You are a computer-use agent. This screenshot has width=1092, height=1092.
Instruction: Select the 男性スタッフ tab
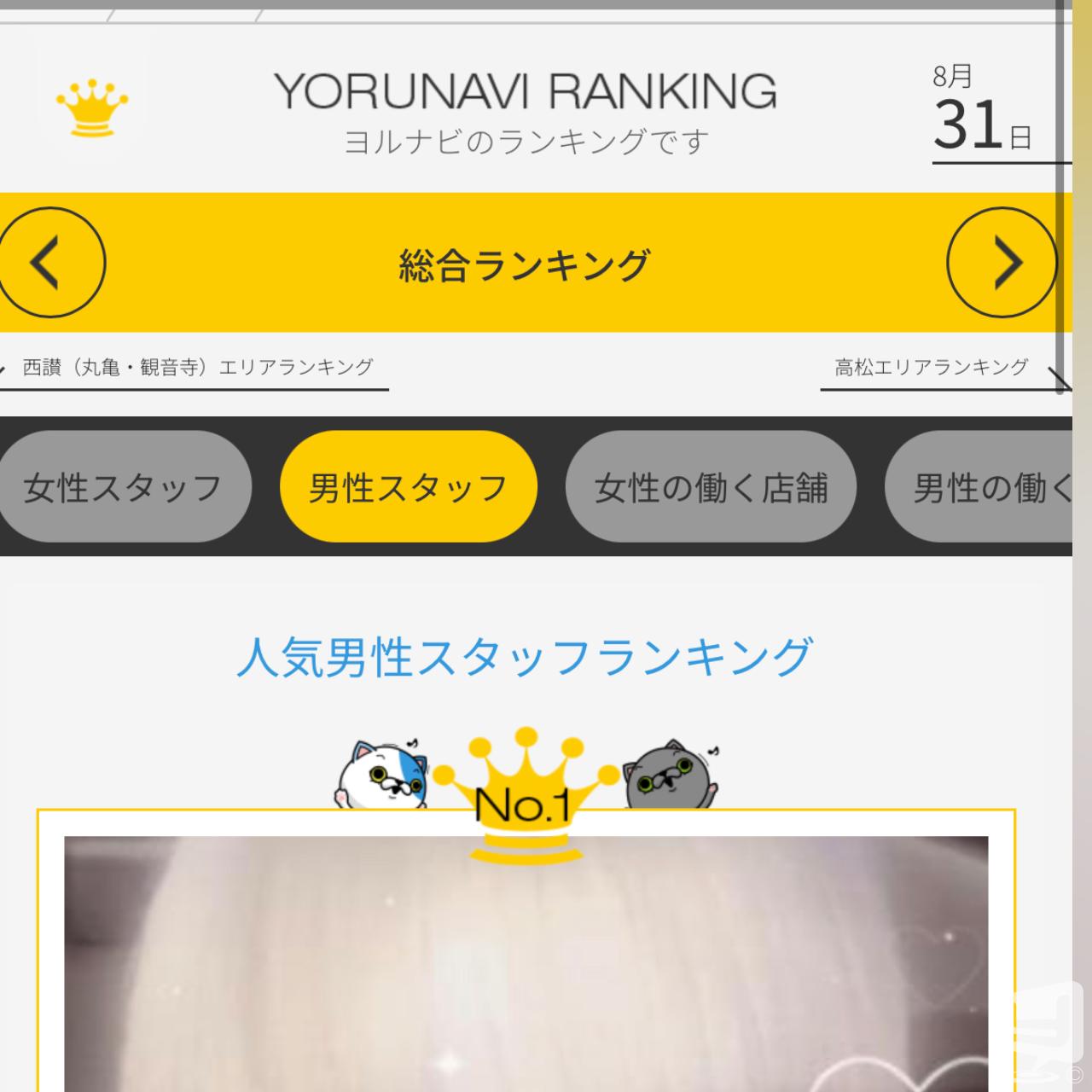pyautogui.click(x=408, y=487)
